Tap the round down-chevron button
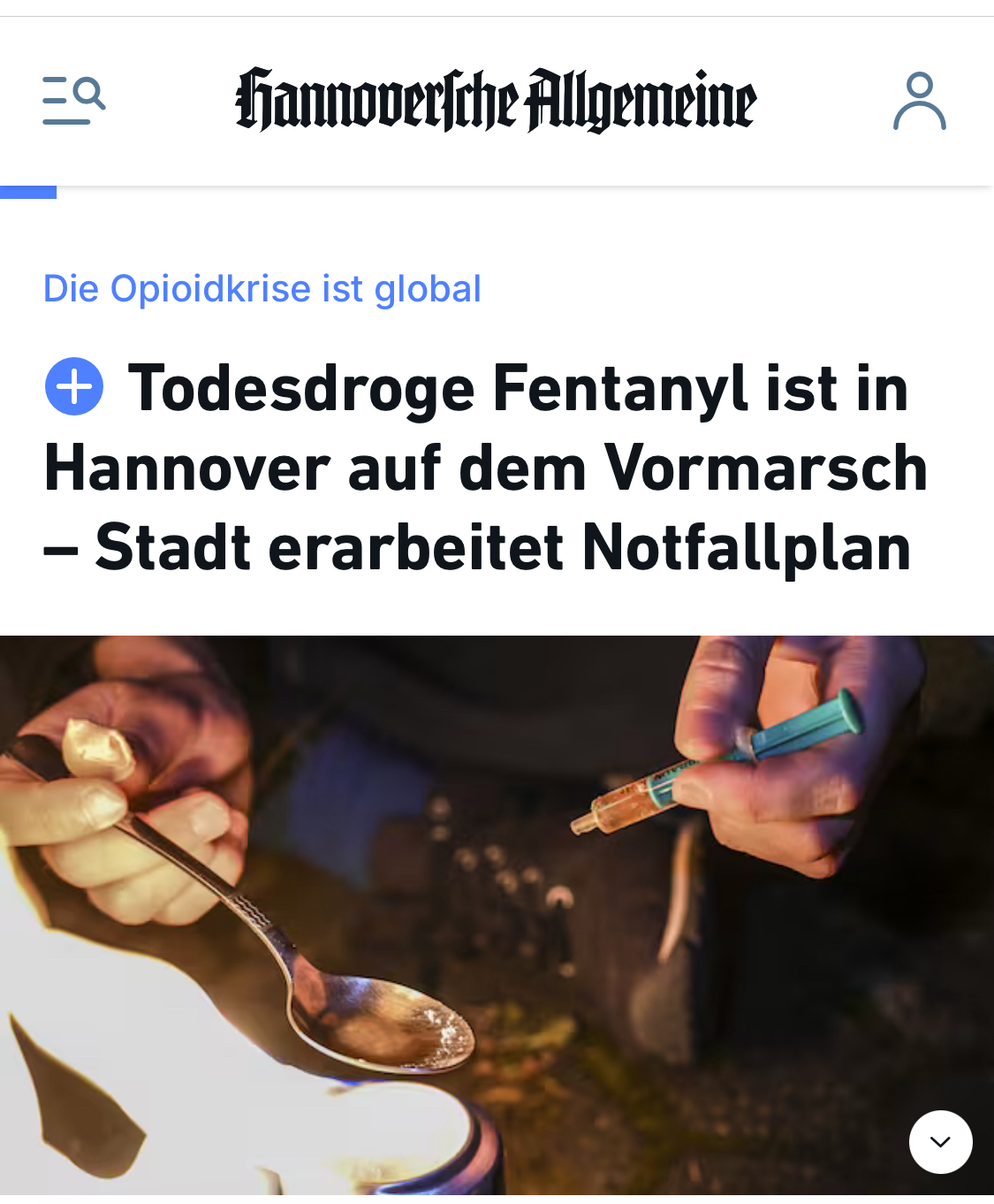This screenshot has width=994, height=1204. click(940, 1141)
